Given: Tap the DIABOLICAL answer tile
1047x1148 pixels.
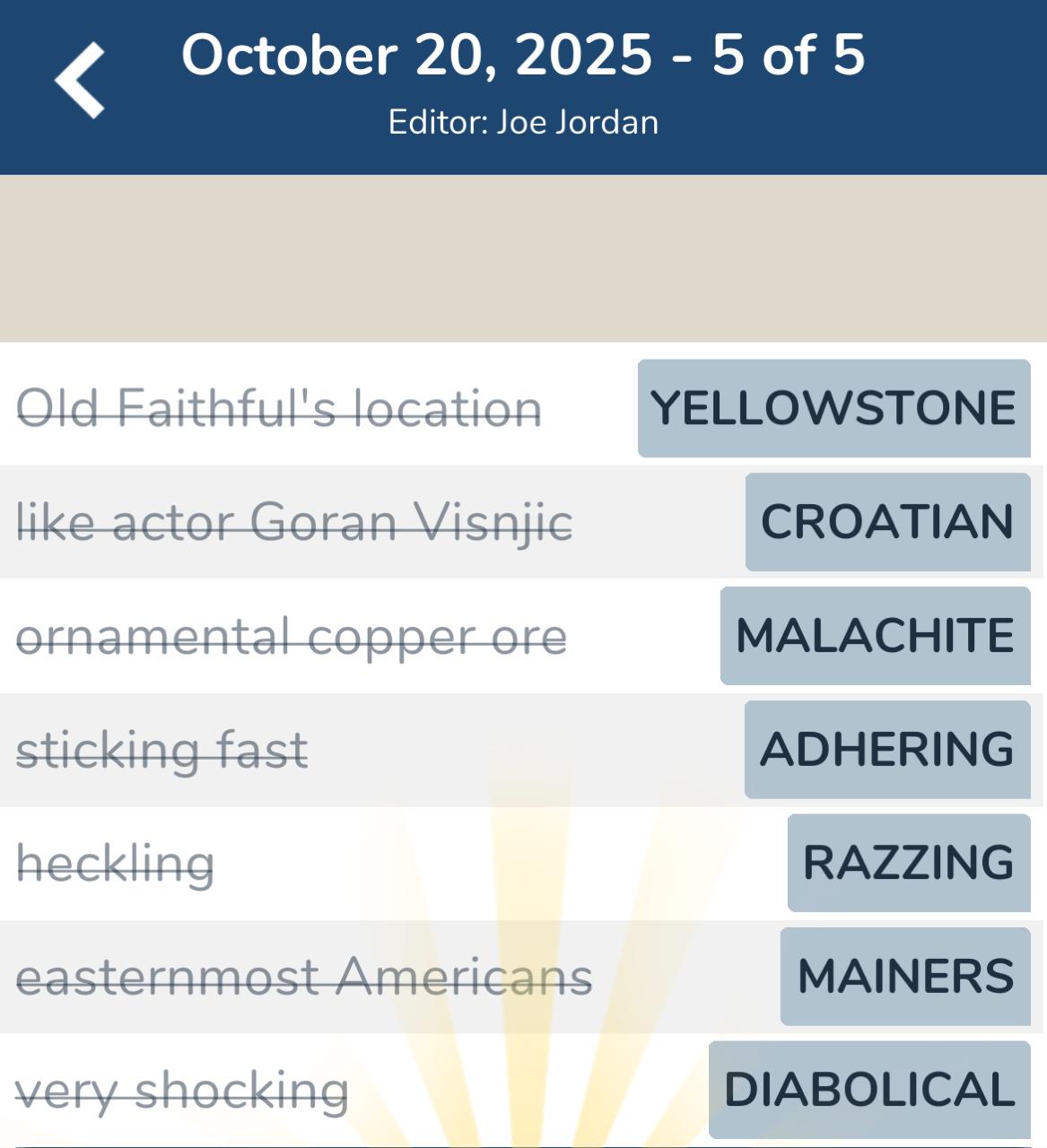Looking at the screenshot, I should pos(868,1090).
